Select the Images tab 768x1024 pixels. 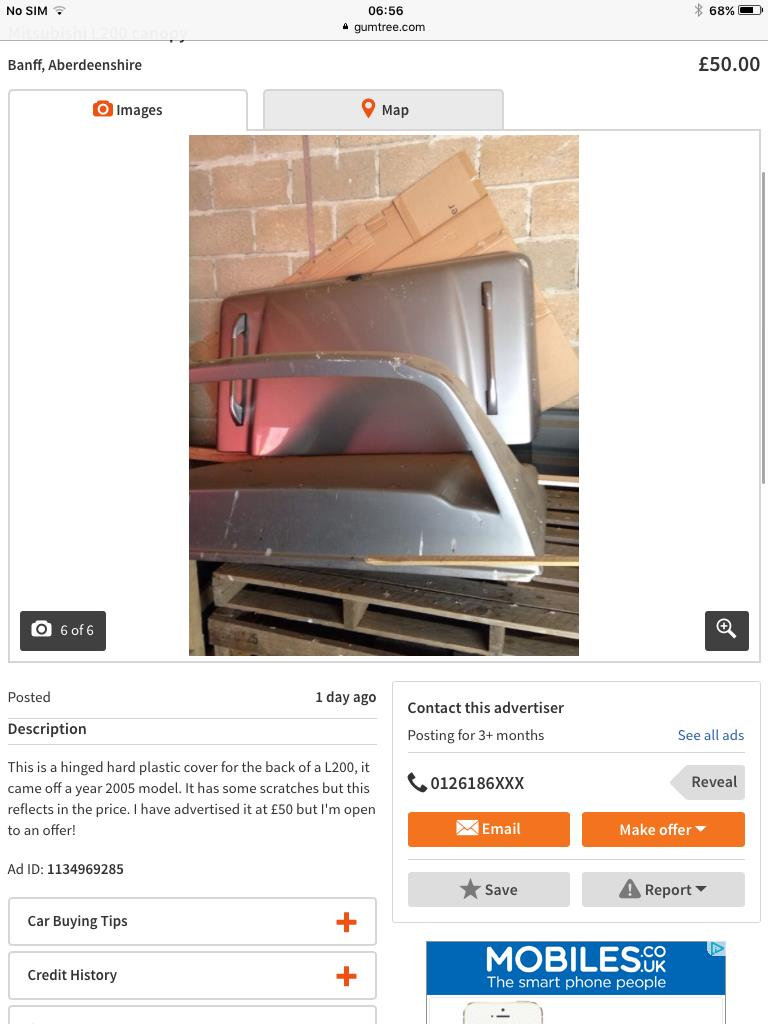coord(128,110)
